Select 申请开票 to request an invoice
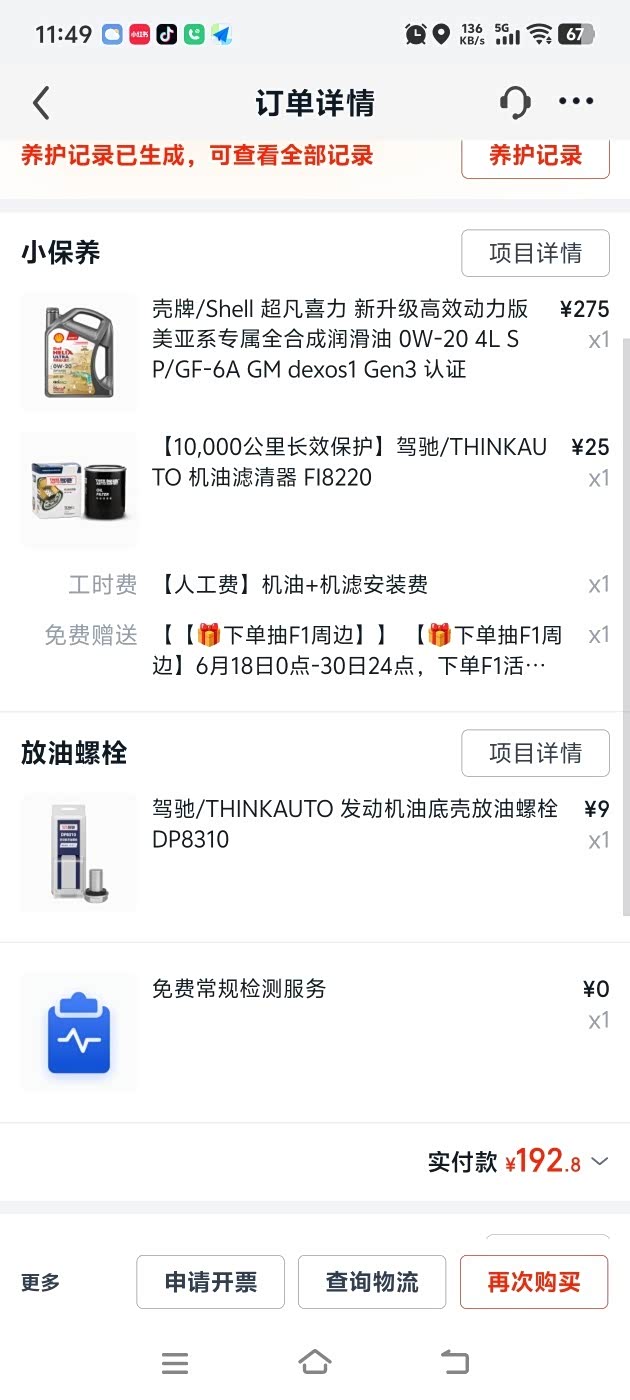Screen dimensions: 630x1400 [x=210, y=1282]
